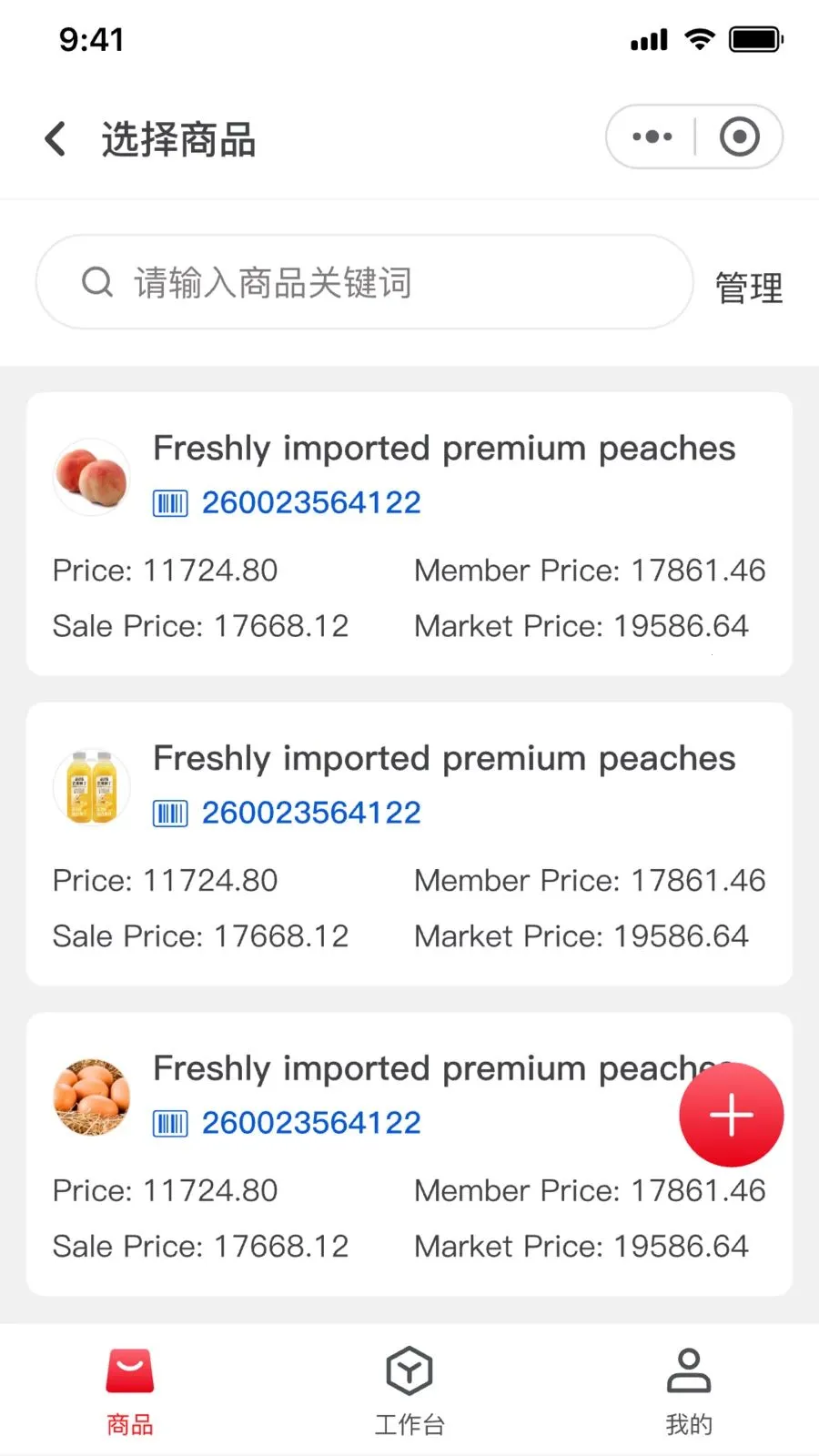Add a new product with the red plus button
The height and width of the screenshot is (1456, 819).
coord(731,1115)
